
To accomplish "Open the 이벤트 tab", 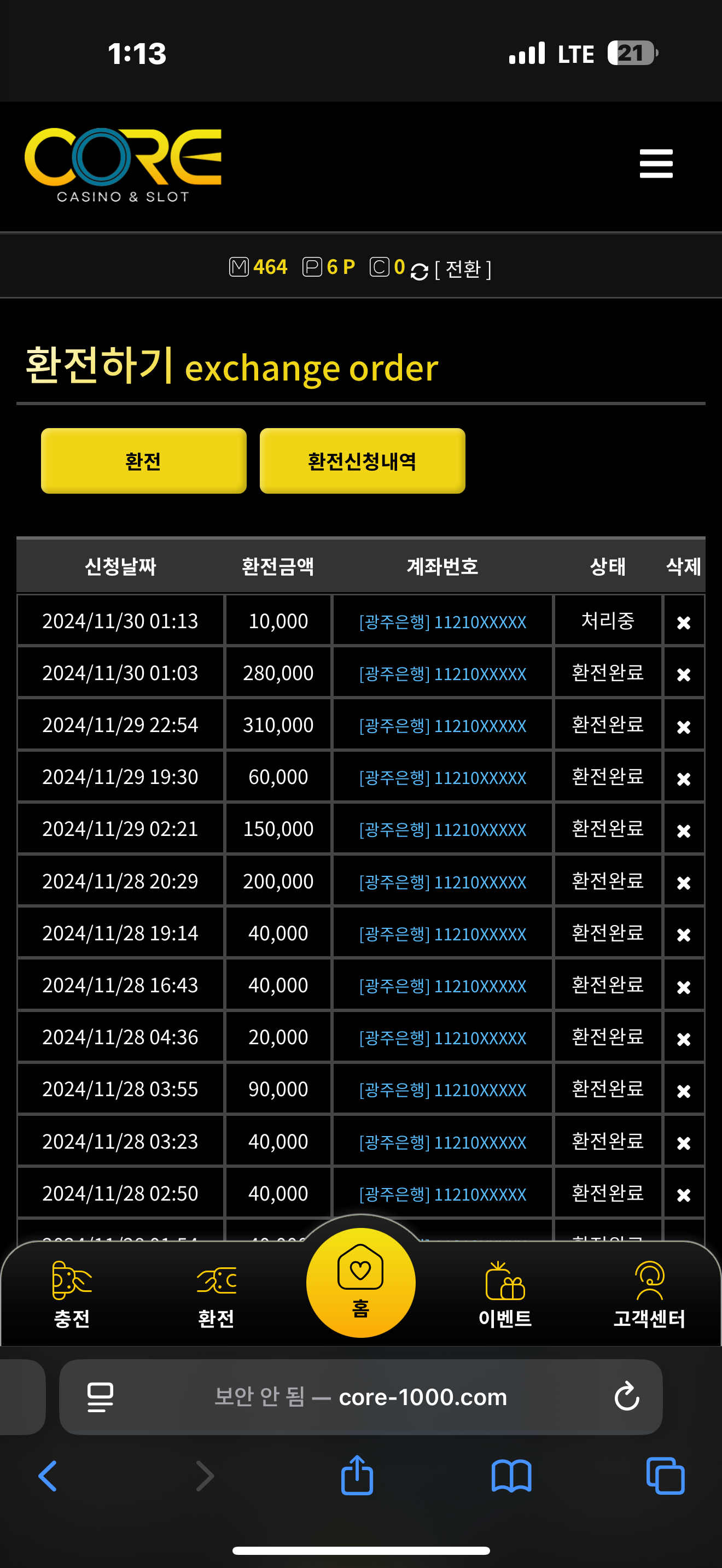I will [x=505, y=1295].
